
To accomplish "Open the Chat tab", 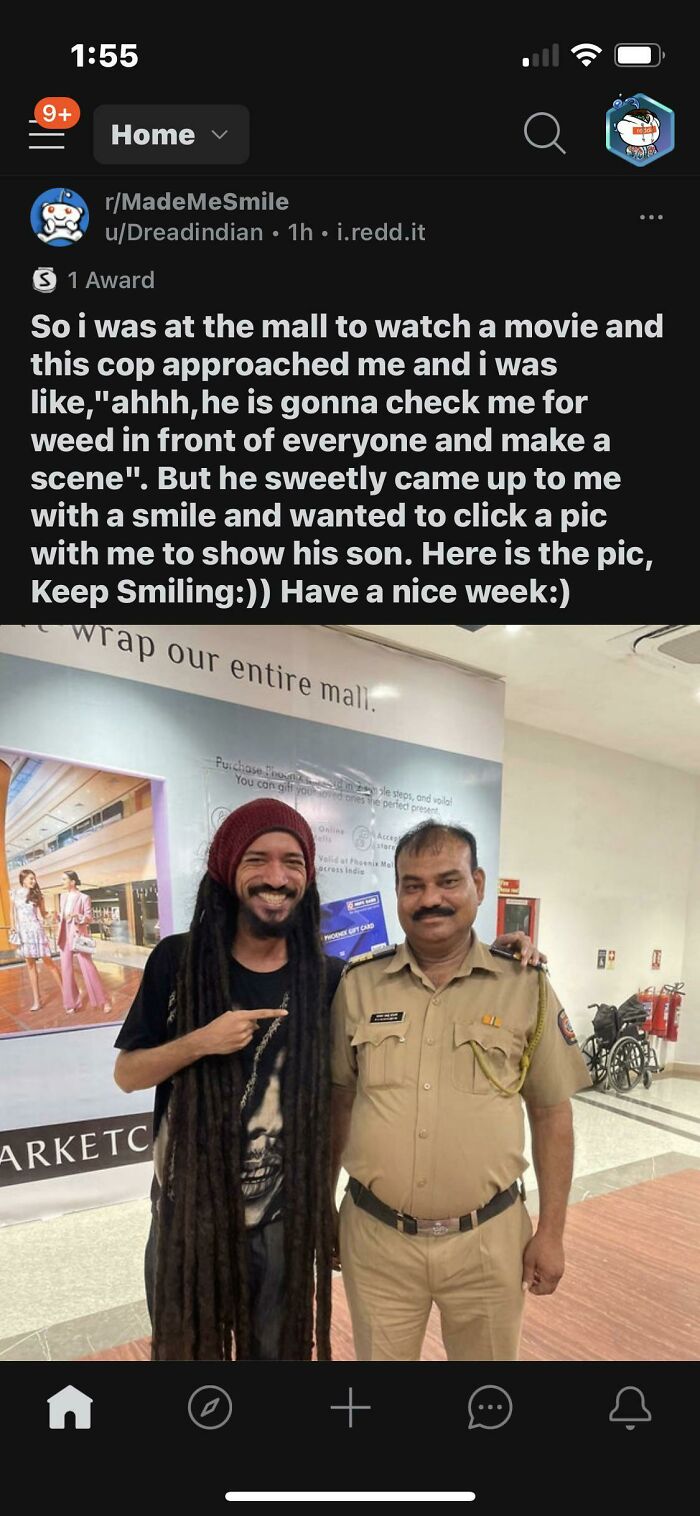I will (x=490, y=1408).
